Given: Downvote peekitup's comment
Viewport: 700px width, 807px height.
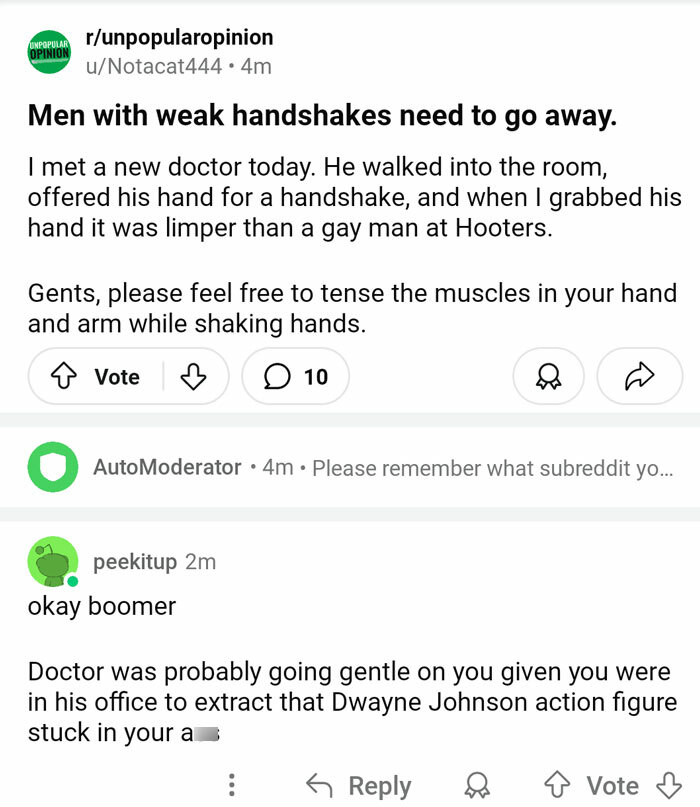Looking at the screenshot, I should coord(665,785).
